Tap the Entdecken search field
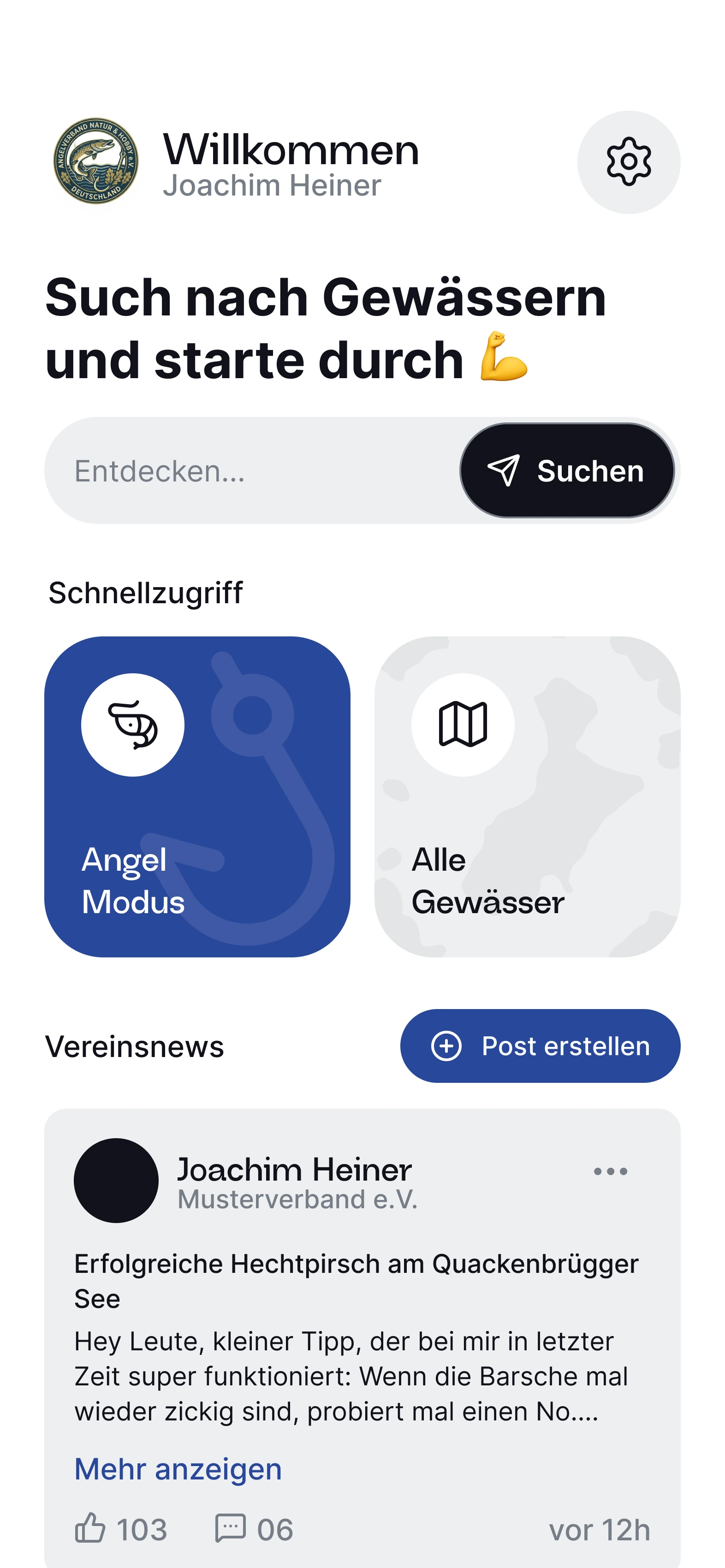 (244, 472)
